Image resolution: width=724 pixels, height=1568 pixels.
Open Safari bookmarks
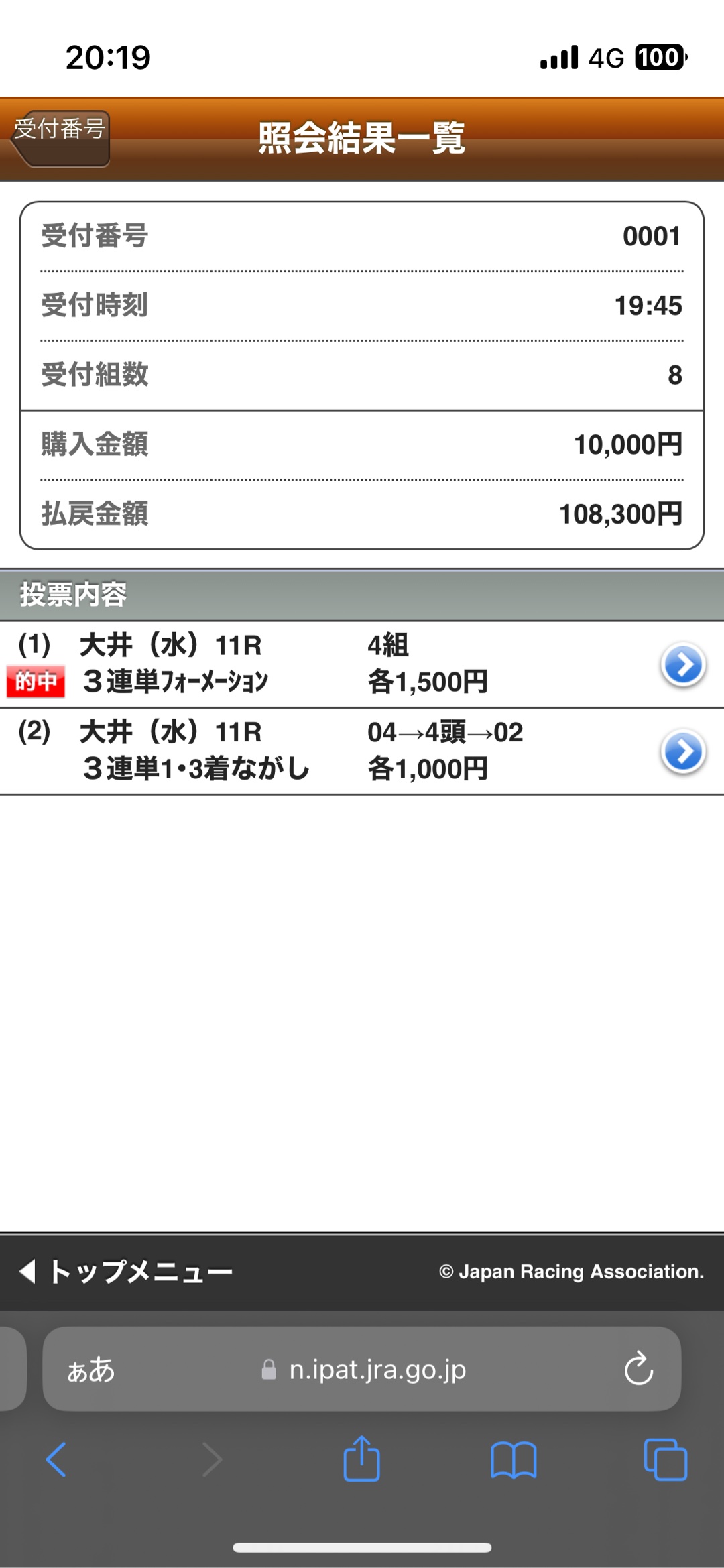[x=514, y=1459]
